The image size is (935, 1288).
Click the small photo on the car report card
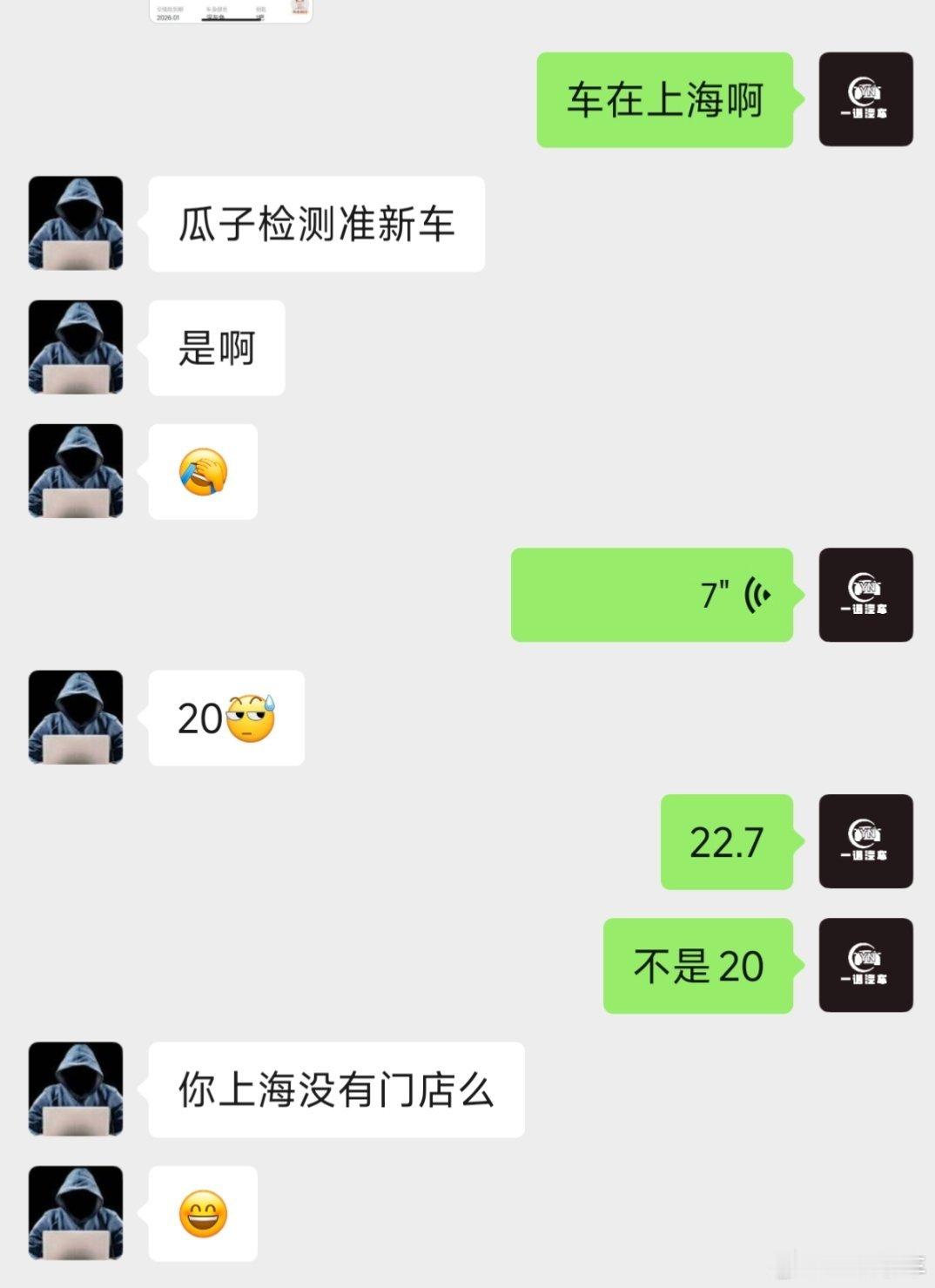(299, 7)
